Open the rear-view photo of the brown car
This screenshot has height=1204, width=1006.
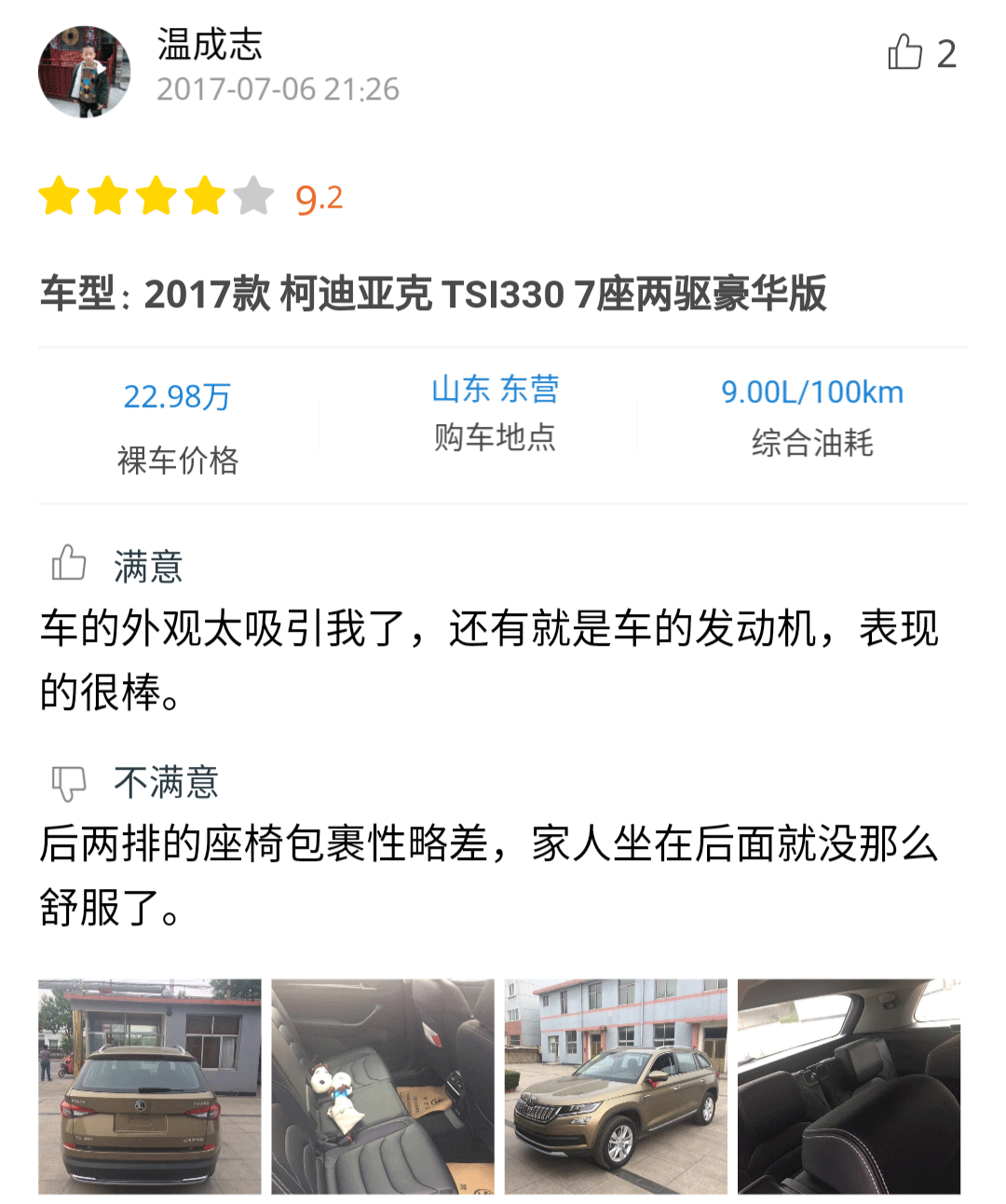coord(150,1086)
